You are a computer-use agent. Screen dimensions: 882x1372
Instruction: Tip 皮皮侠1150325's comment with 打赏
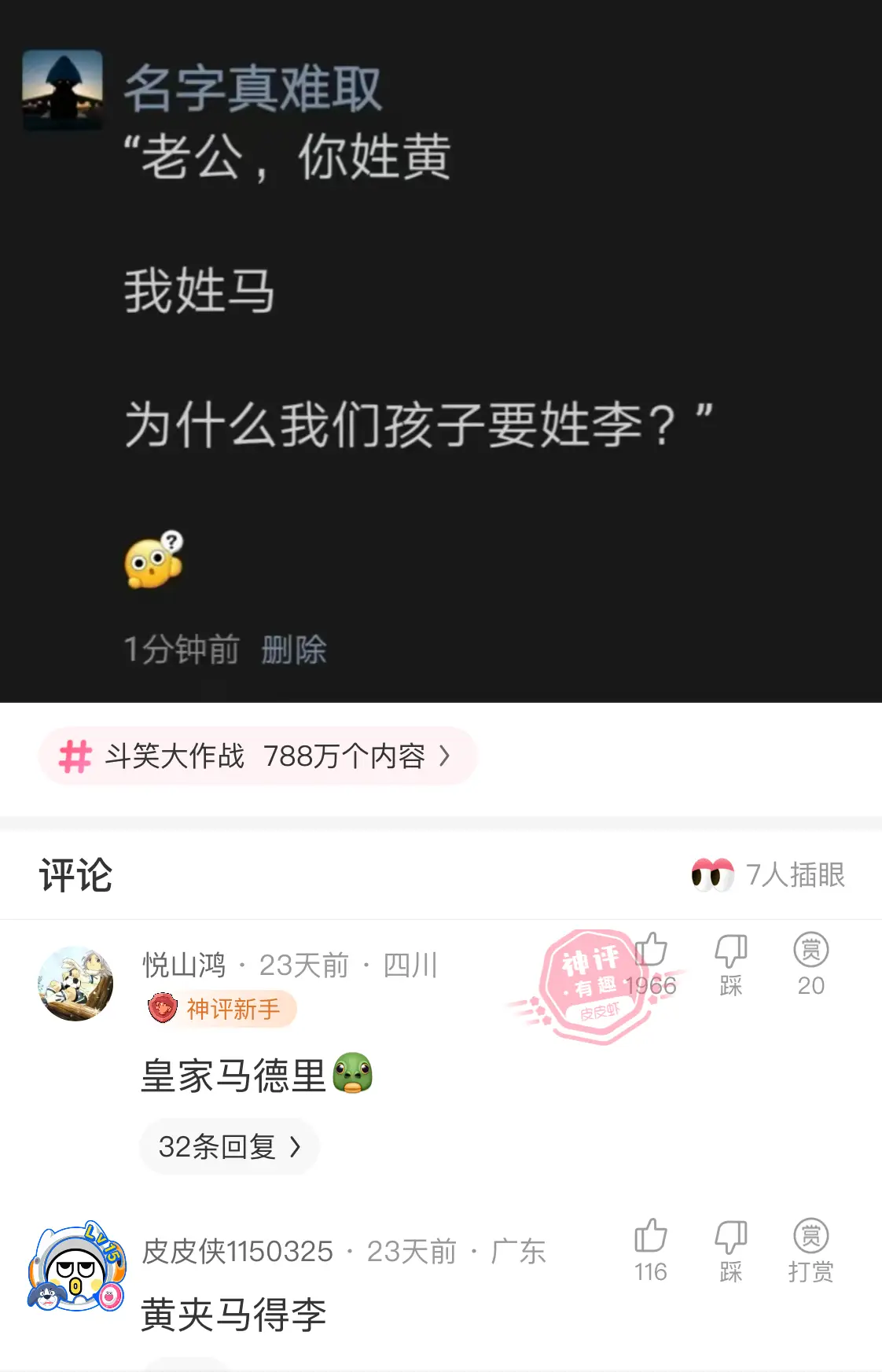810,1250
